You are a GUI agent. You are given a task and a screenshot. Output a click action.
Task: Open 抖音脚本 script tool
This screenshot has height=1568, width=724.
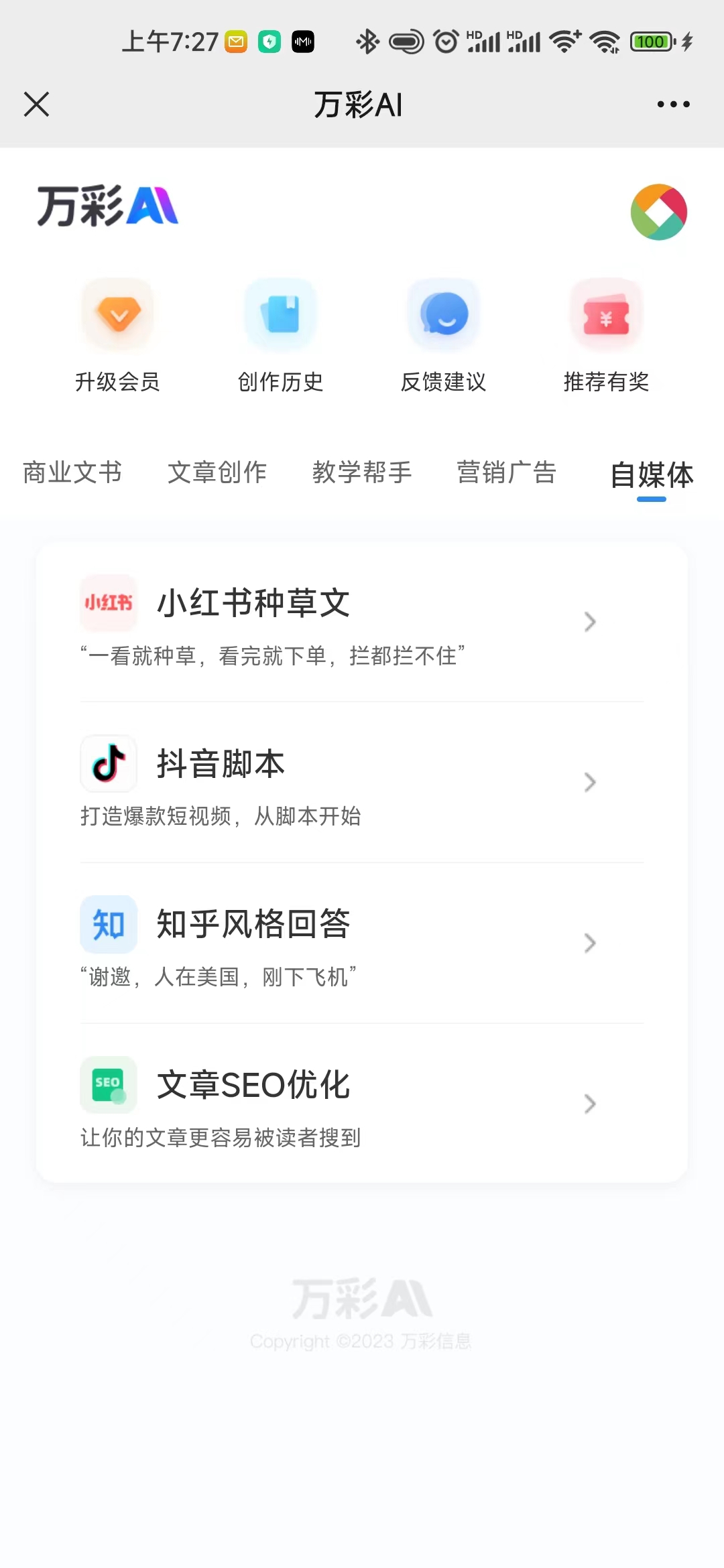pyautogui.click(x=362, y=783)
